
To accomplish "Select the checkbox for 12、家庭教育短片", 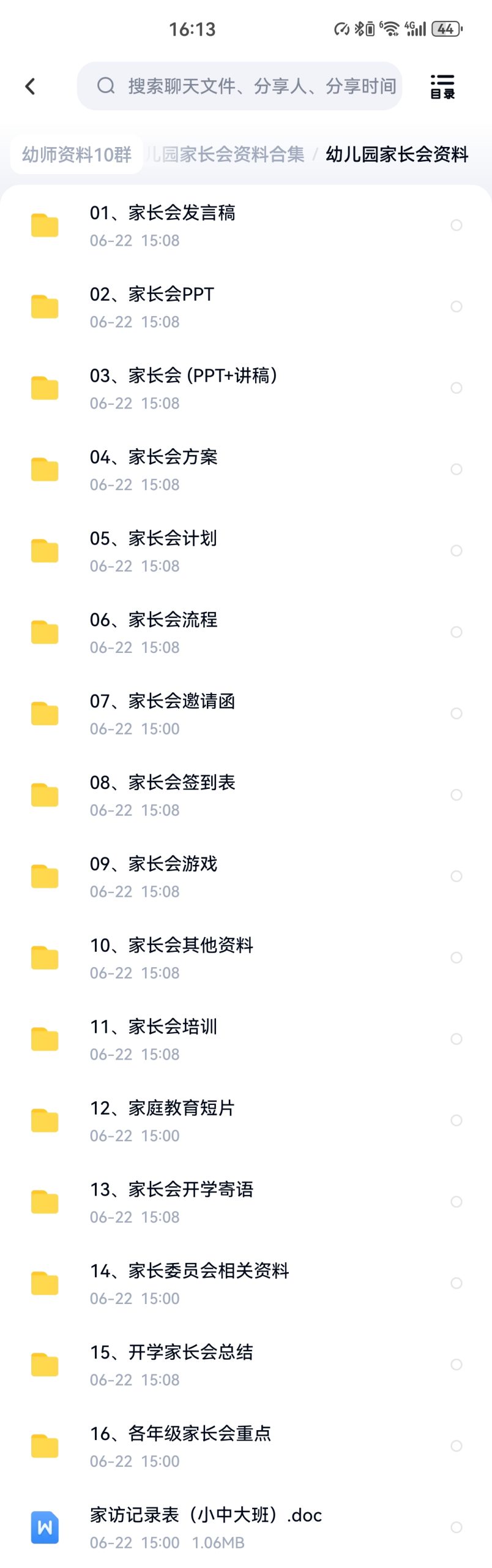I will (456, 1120).
